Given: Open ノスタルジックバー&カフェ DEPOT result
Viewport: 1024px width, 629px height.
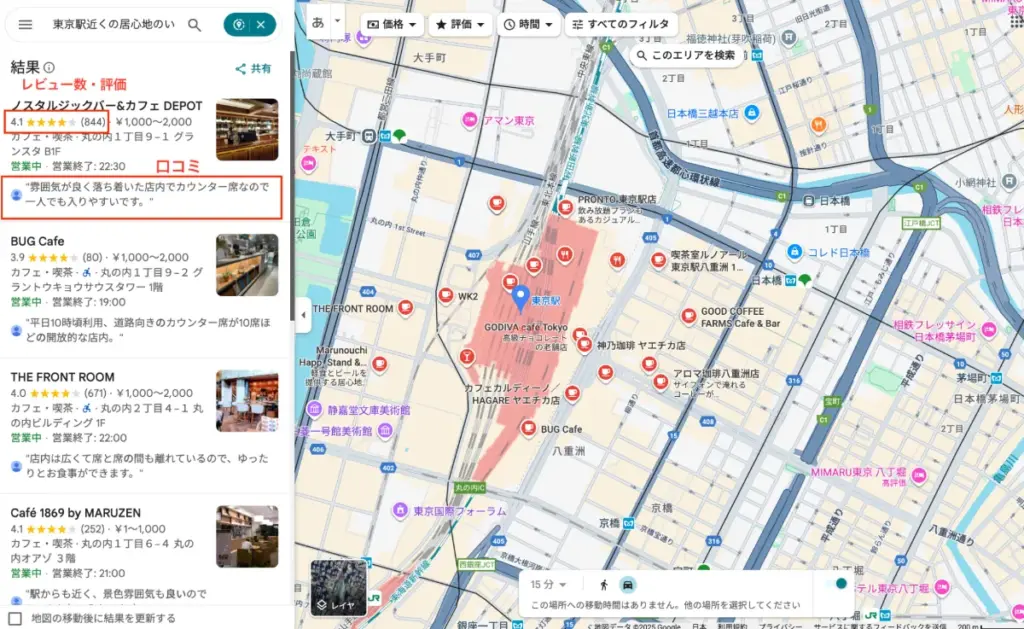Looking at the screenshot, I should pos(106,105).
